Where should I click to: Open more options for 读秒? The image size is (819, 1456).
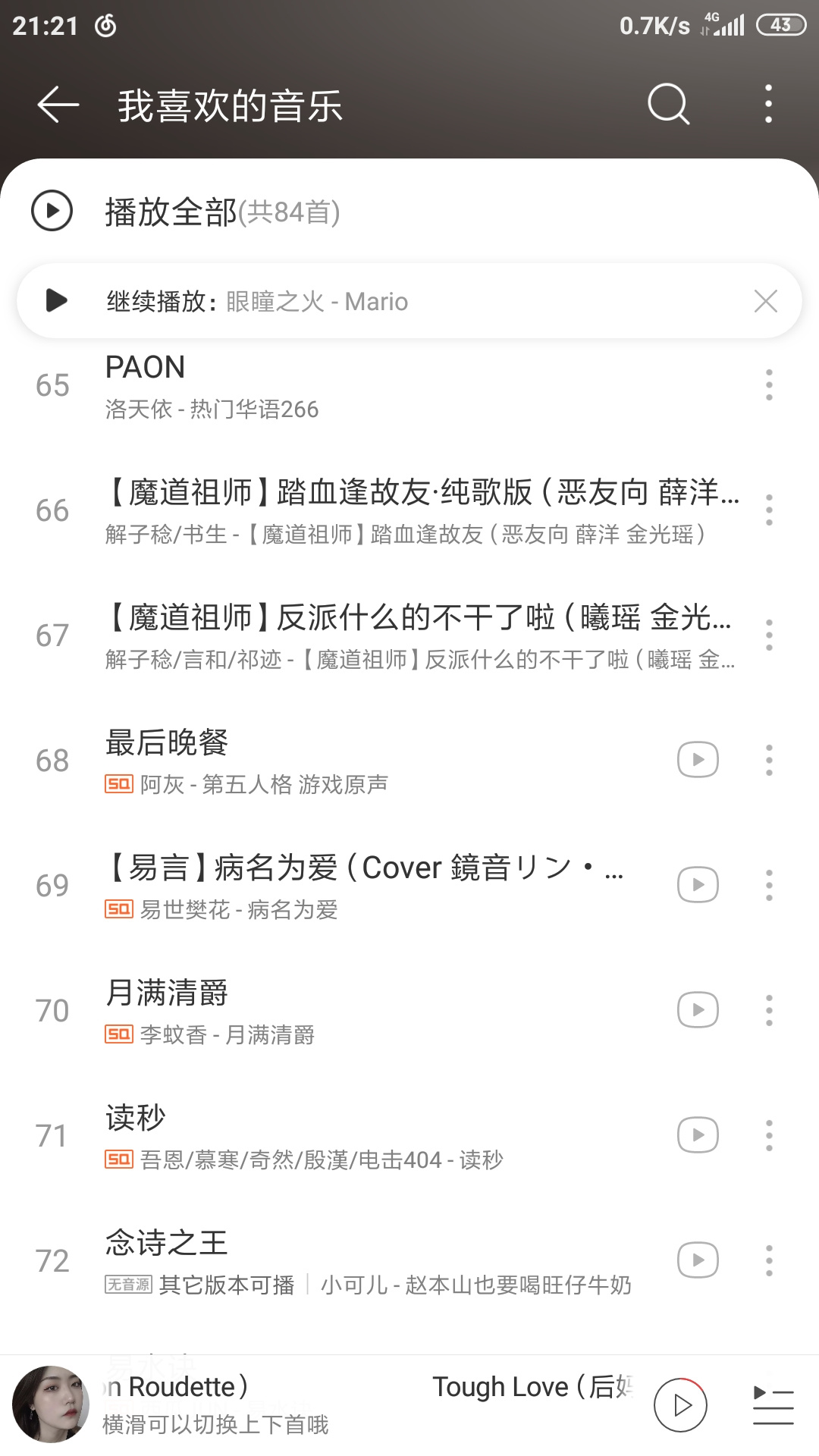click(x=769, y=1135)
